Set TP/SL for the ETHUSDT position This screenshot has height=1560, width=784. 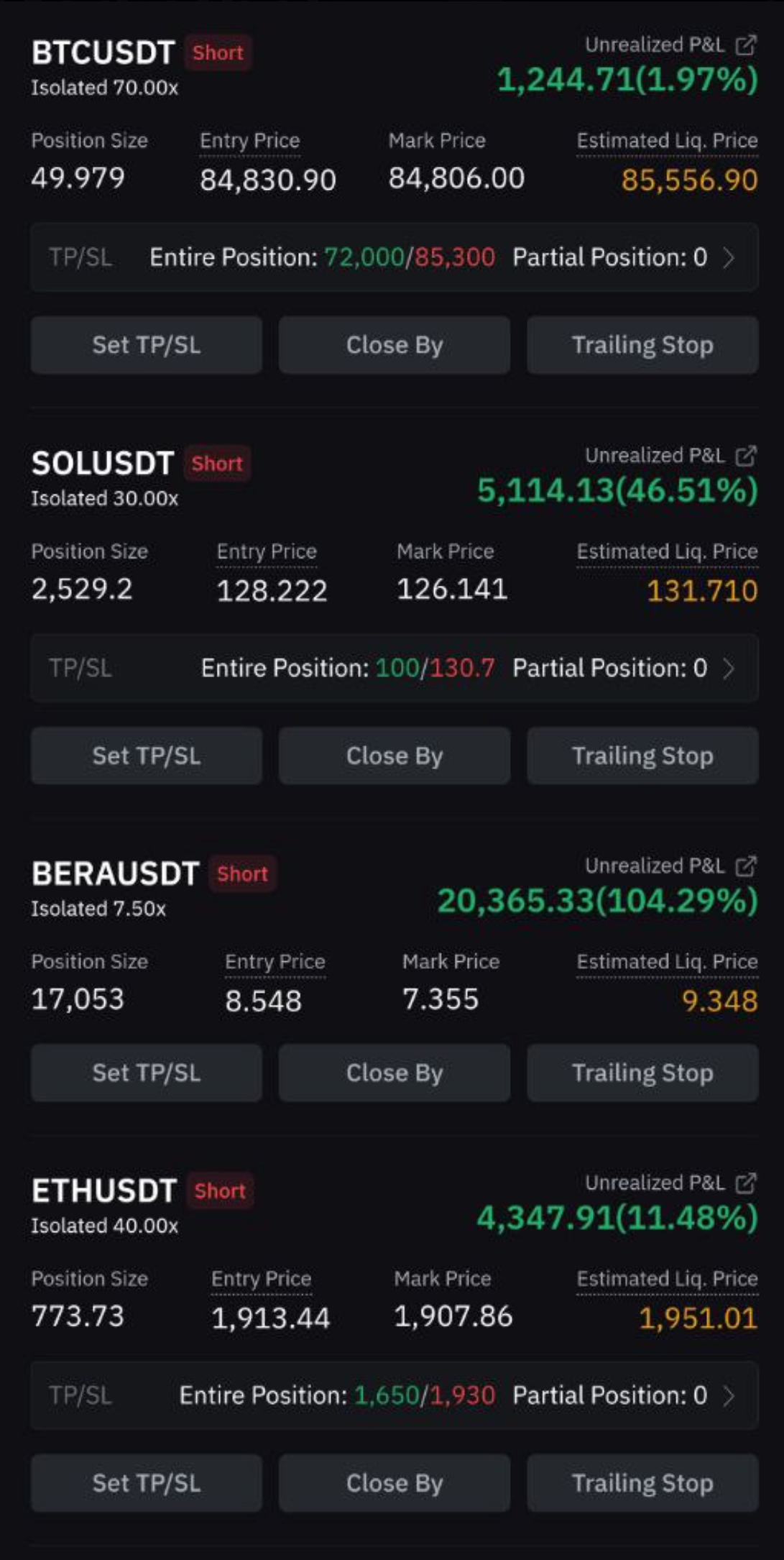click(x=147, y=1483)
